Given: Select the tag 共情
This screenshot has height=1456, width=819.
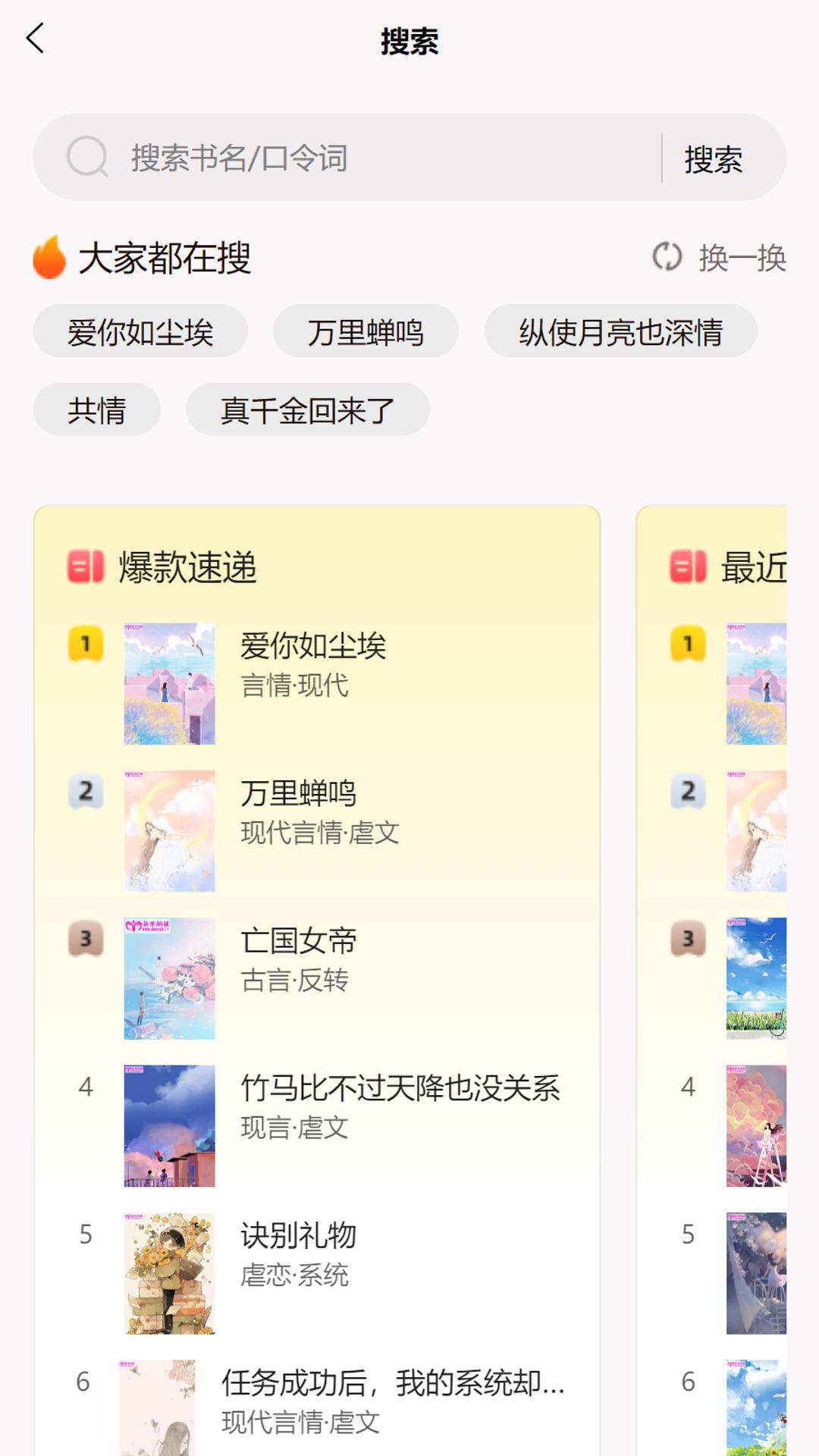Looking at the screenshot, I should (96, 409).
